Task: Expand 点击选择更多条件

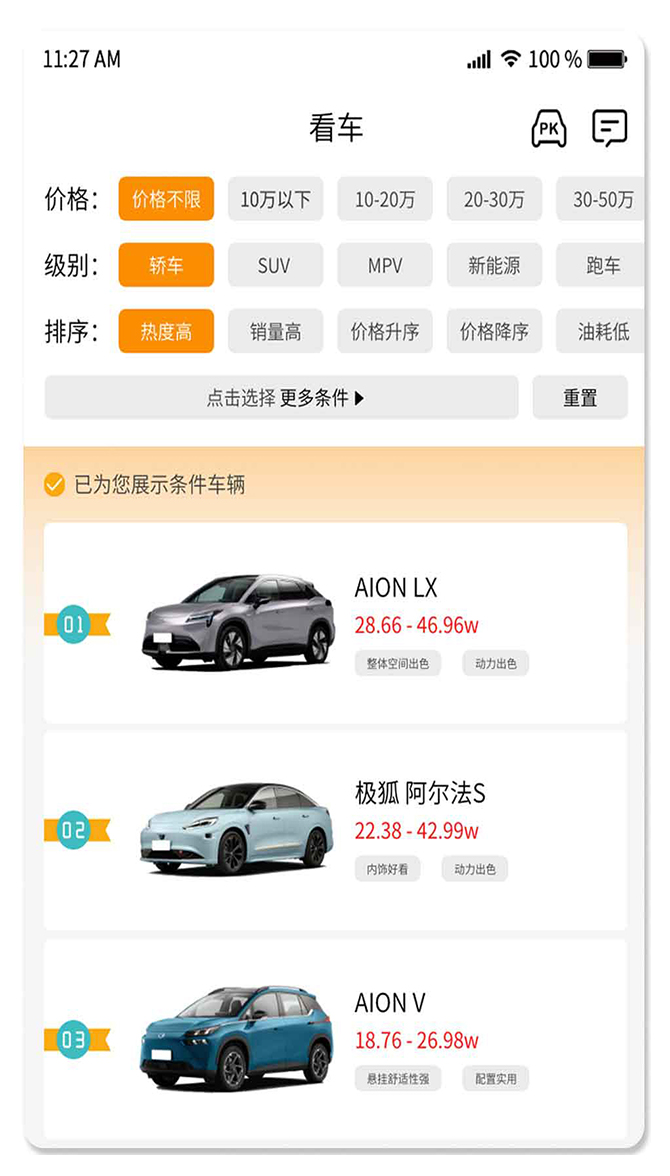Action: click(x=281, y=398)
